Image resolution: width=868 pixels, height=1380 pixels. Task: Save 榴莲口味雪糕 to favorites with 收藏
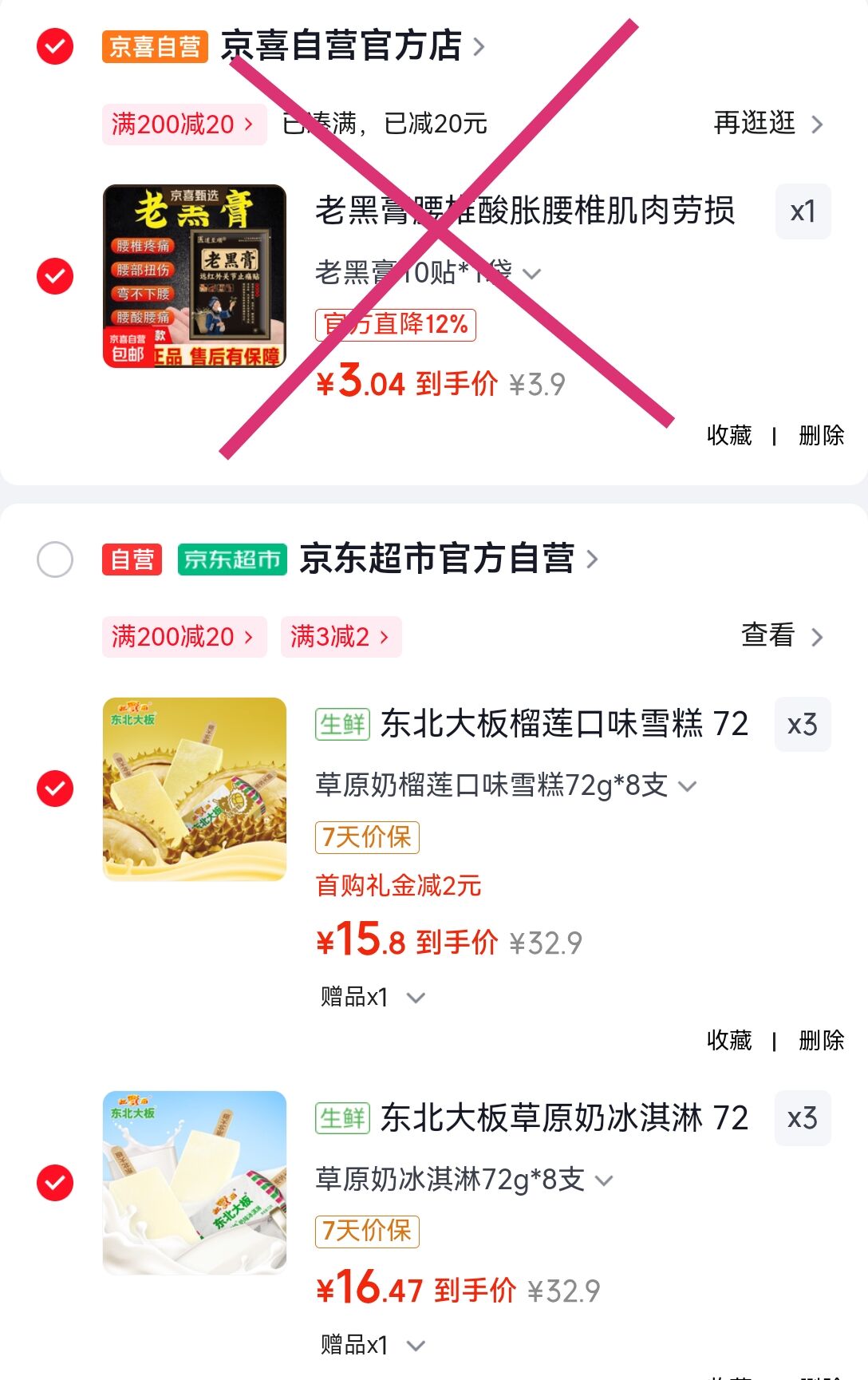(729, 1040)
